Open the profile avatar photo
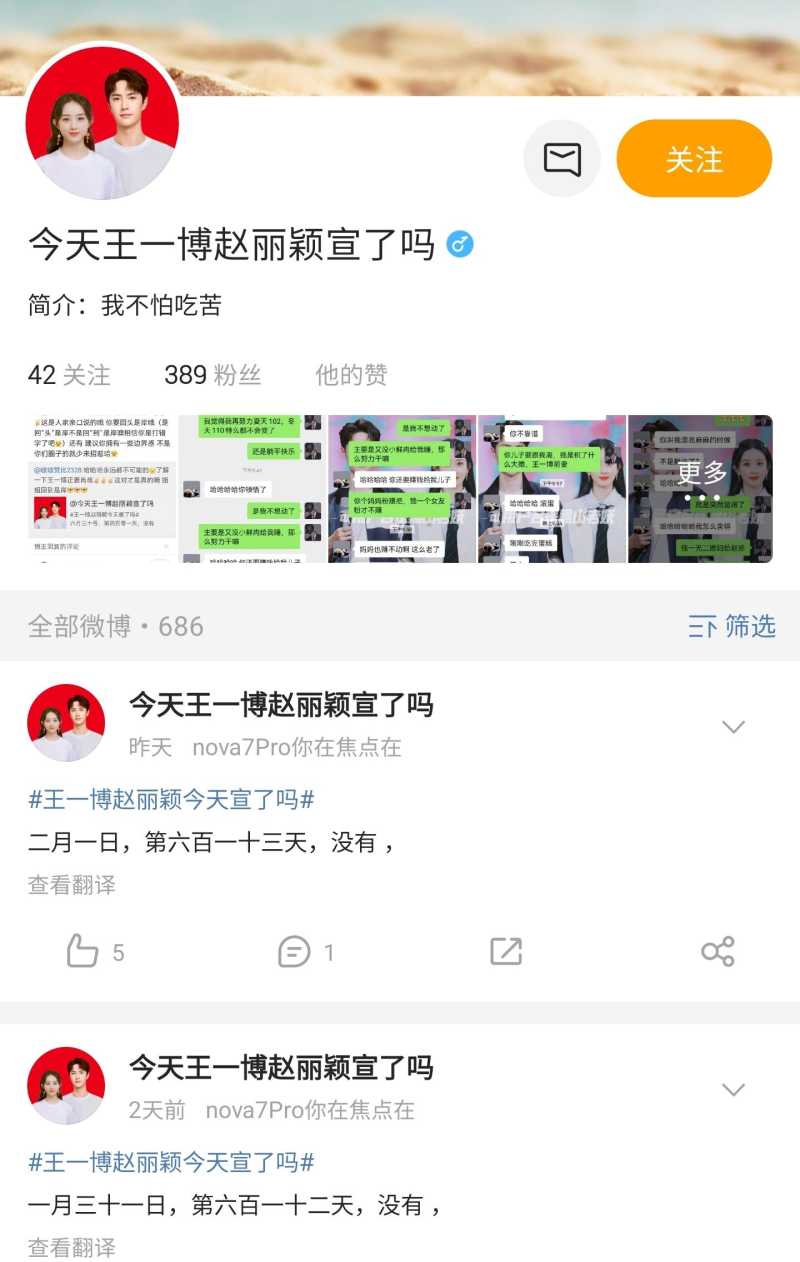 tap(102, 122)
